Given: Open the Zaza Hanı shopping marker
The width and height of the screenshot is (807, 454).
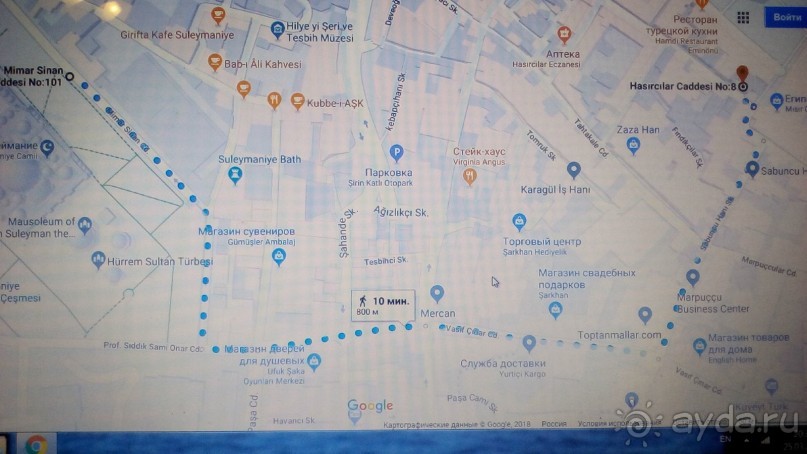Looking at the screenshot, I should pos(633,146).
